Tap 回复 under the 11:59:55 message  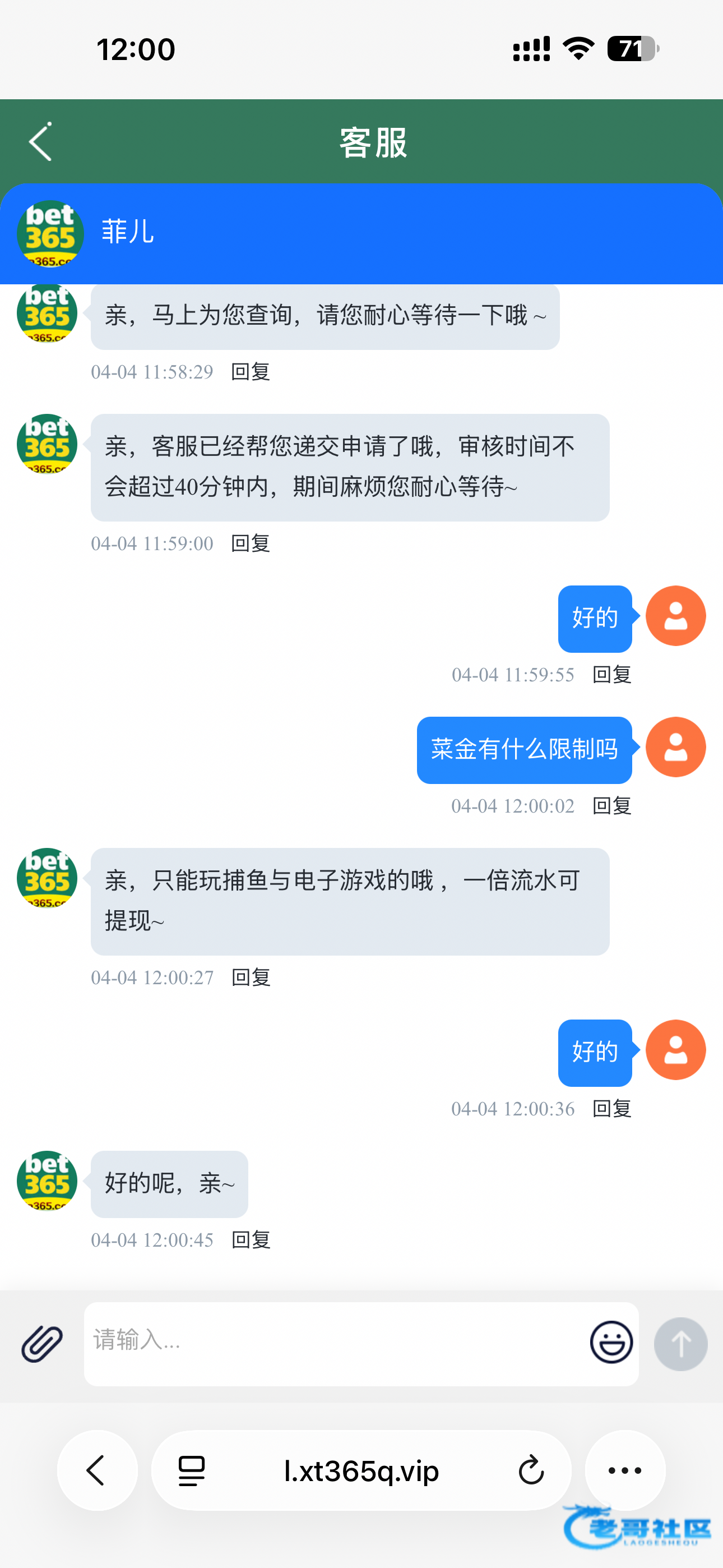click(611, 675)
